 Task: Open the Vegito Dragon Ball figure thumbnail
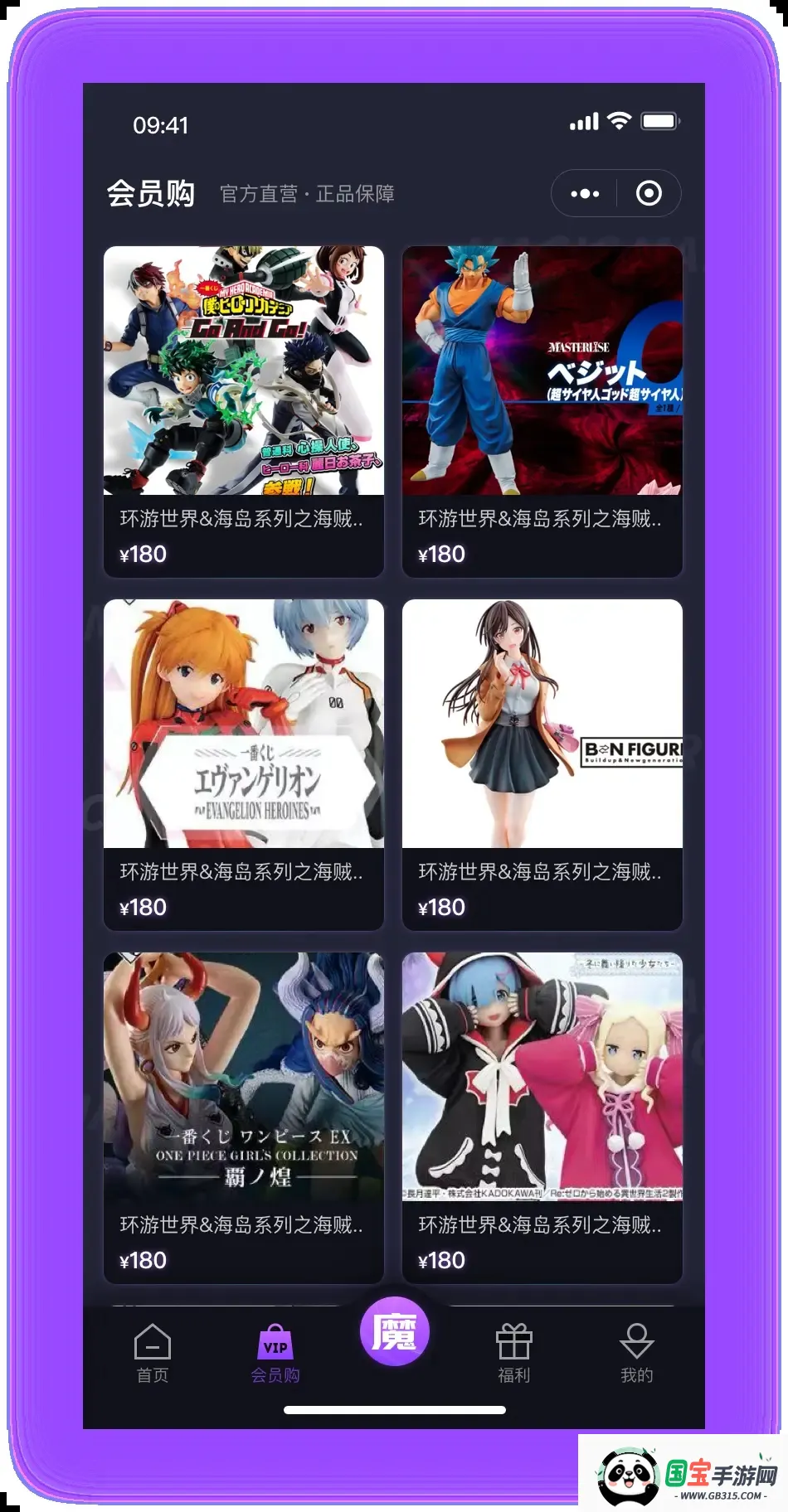(x=542, y=371)
